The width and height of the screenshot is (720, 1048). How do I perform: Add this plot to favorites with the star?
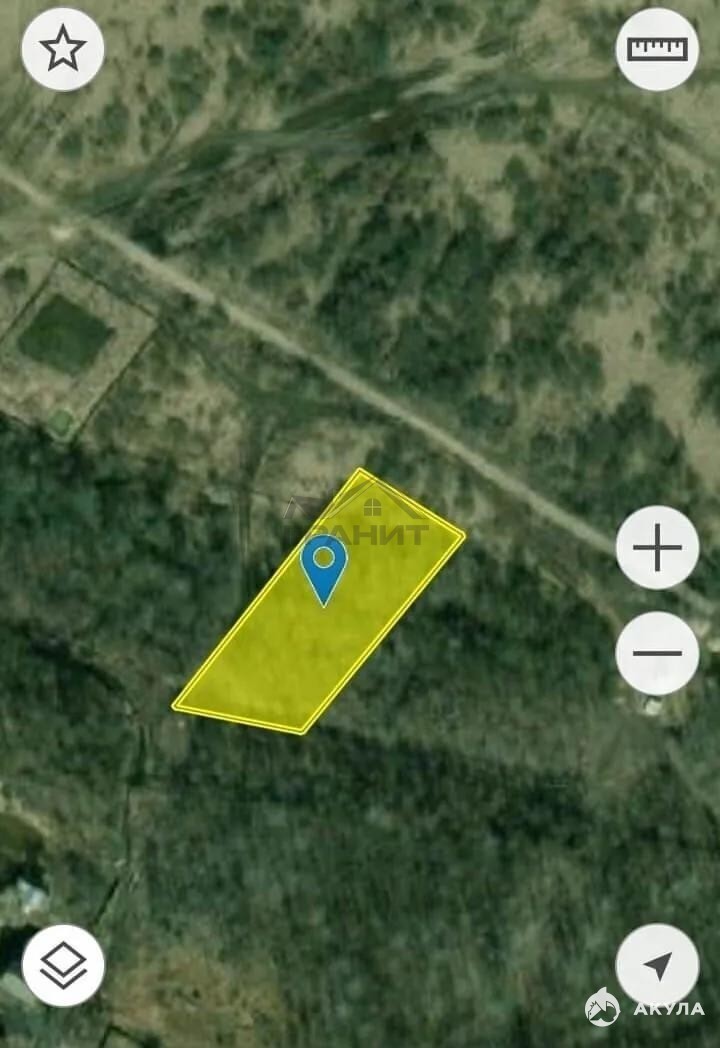(63, 49)
